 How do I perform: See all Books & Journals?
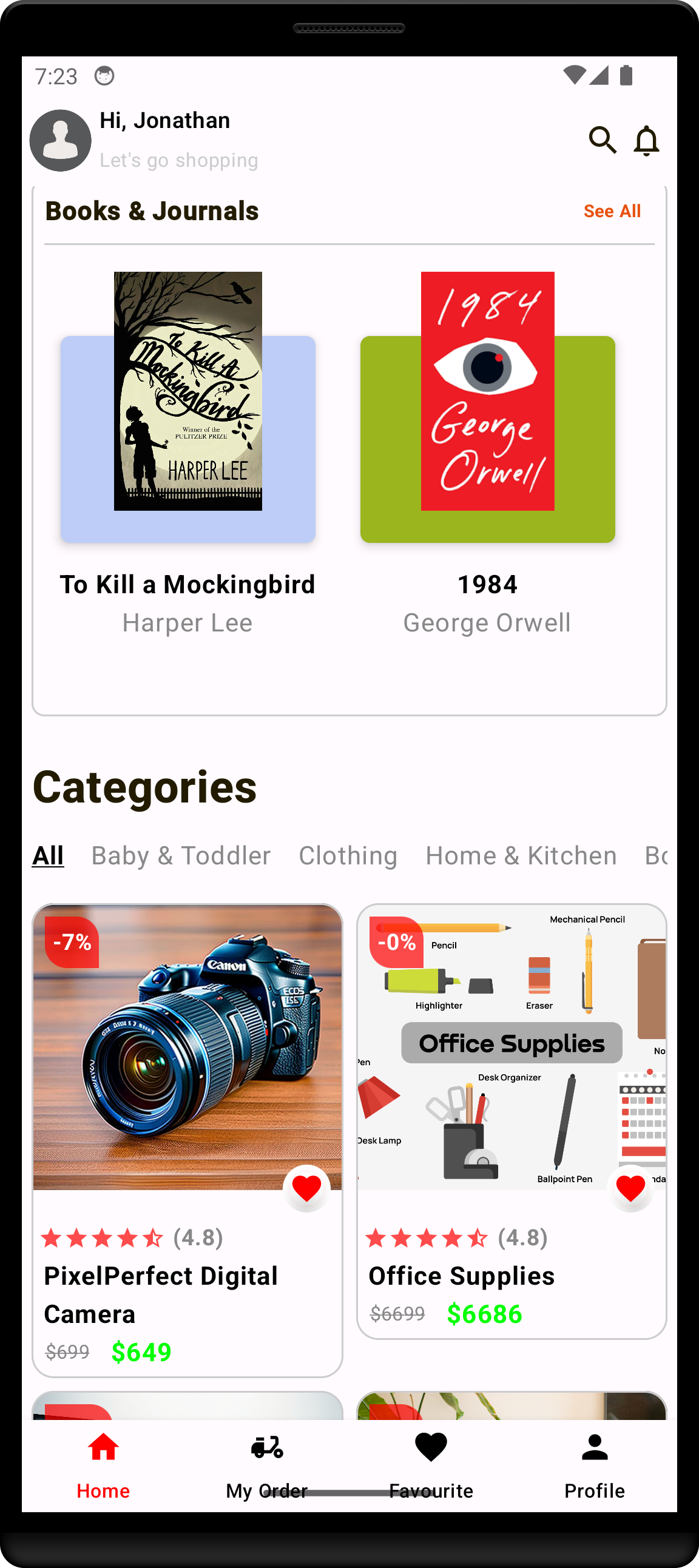pyautogui.click(x=611, y=211)
